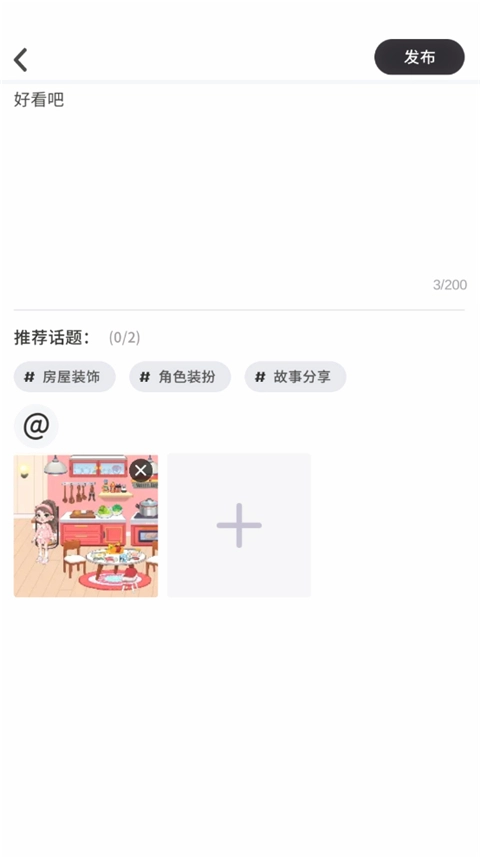The height and width of the screenshot is (857, 480).
Task: Select the 房屋装饰 topic chip
Action: (x=65, y=377)
